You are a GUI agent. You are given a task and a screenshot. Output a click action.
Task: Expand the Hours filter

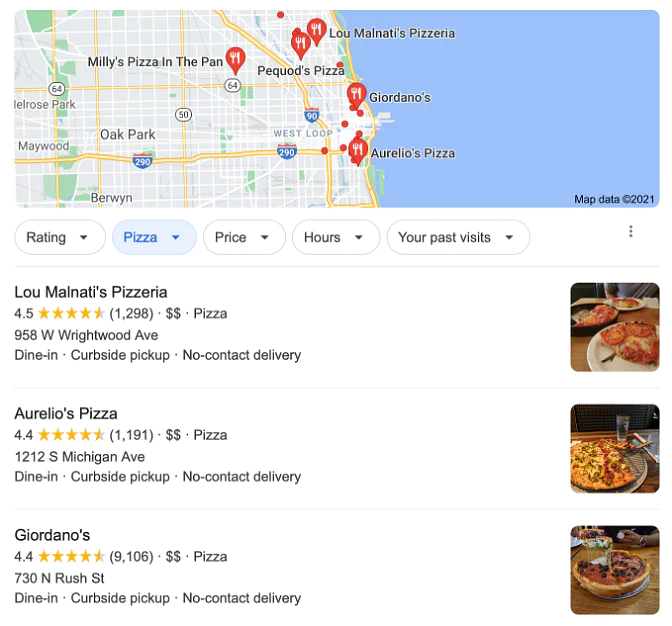[x=335, y=237]
